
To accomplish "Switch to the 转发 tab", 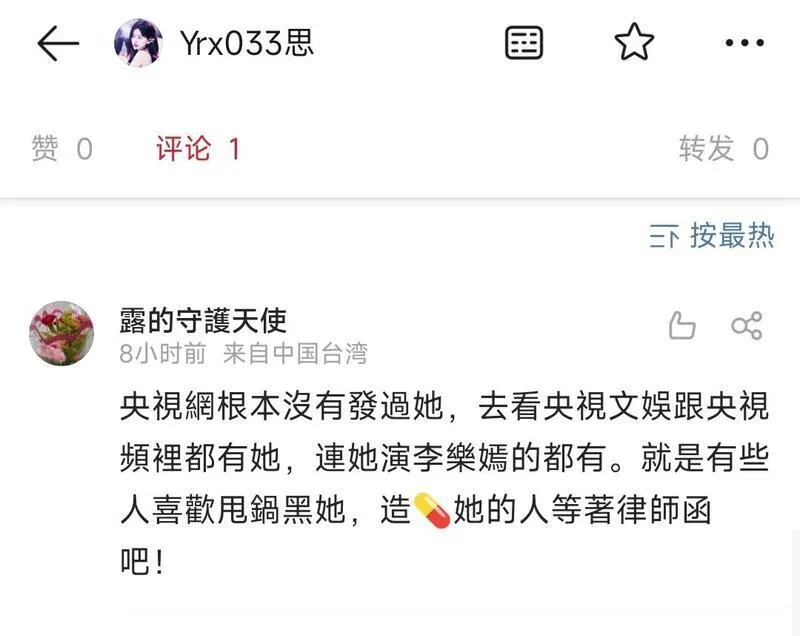I will [x=724, y=149].
